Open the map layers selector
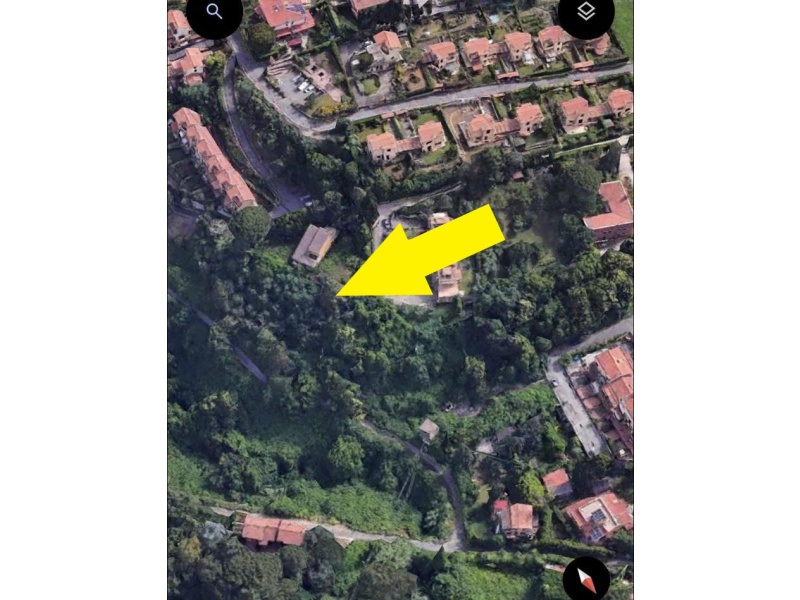This screenshot has height=600, width=800. click(586, 12)
